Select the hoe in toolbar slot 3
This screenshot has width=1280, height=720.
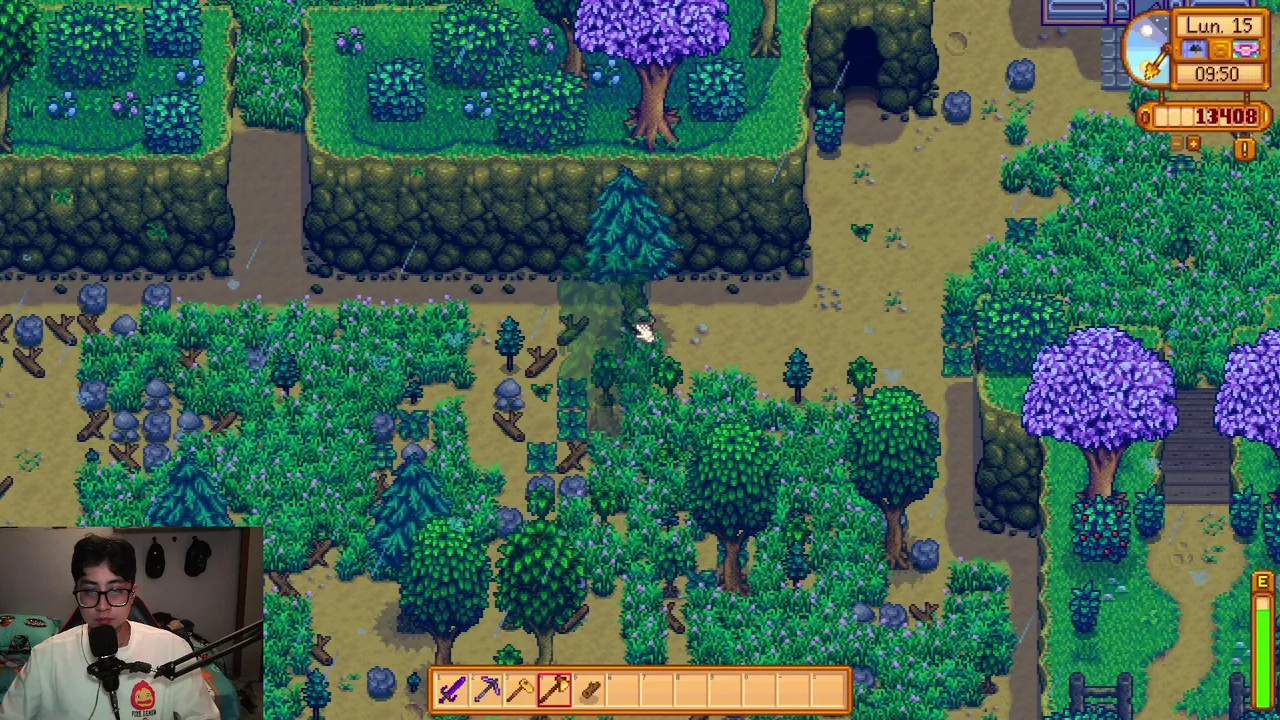point(521,689)
